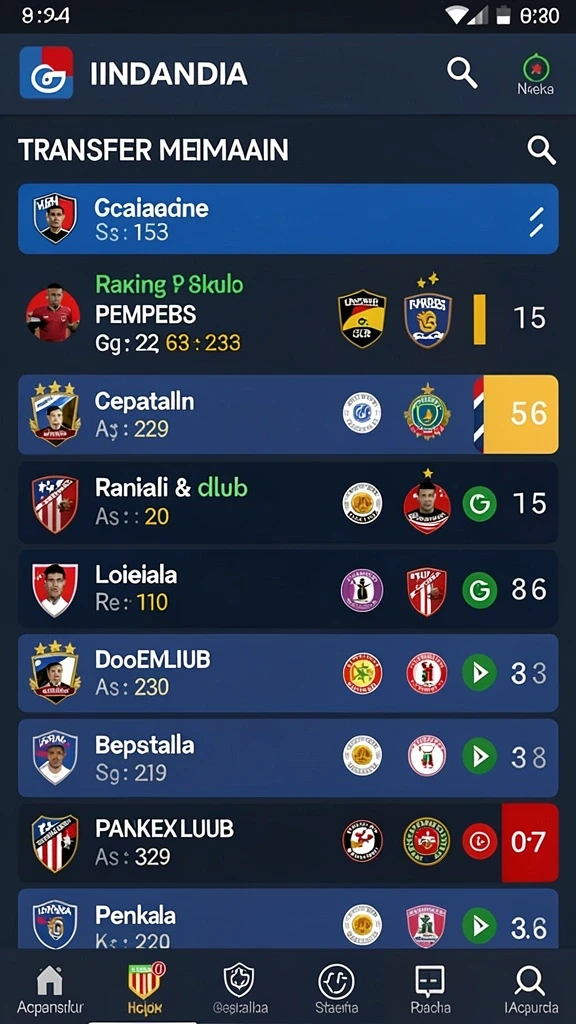
Task: Open the Raniali & dlub row
Action: coord(288,502)
